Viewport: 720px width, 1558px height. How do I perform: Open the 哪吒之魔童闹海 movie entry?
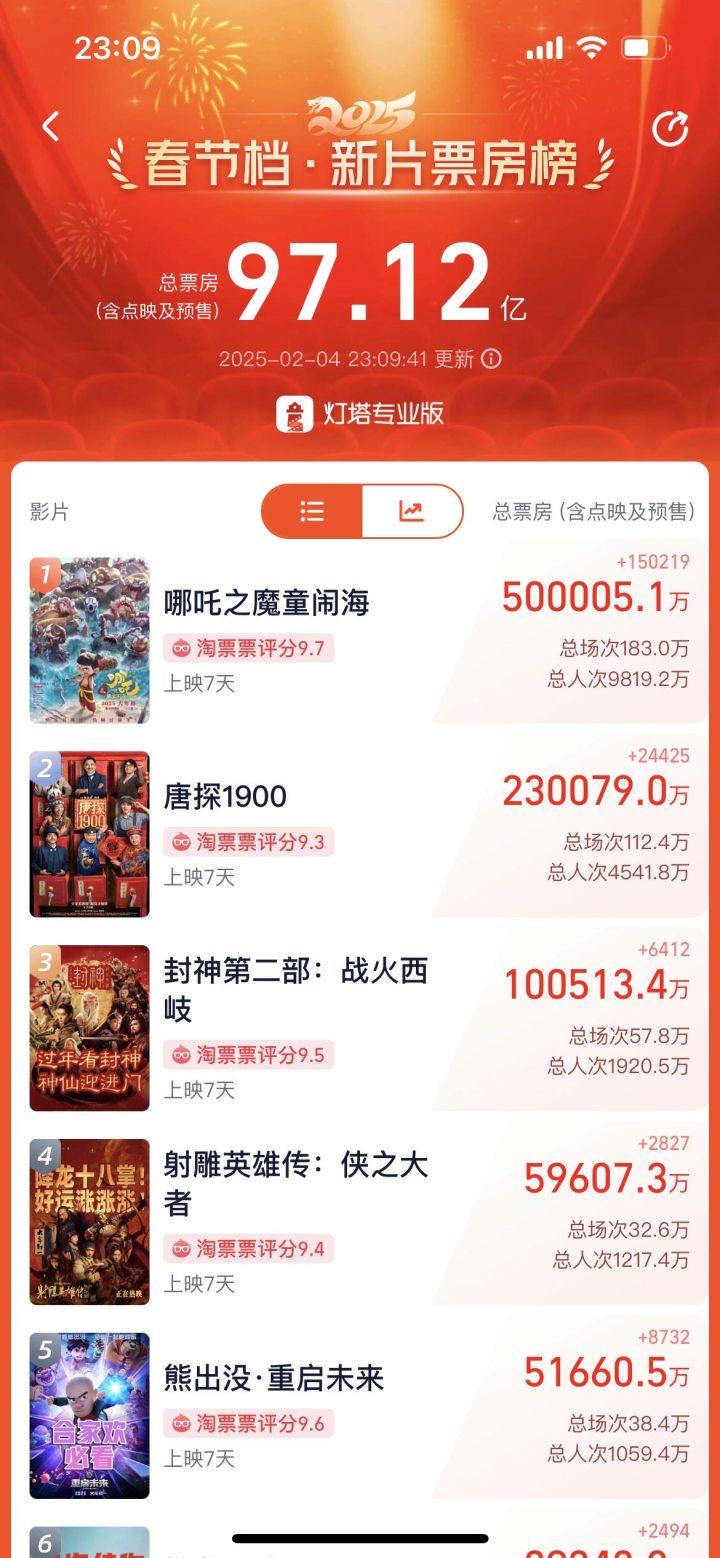tap(267, 603)
